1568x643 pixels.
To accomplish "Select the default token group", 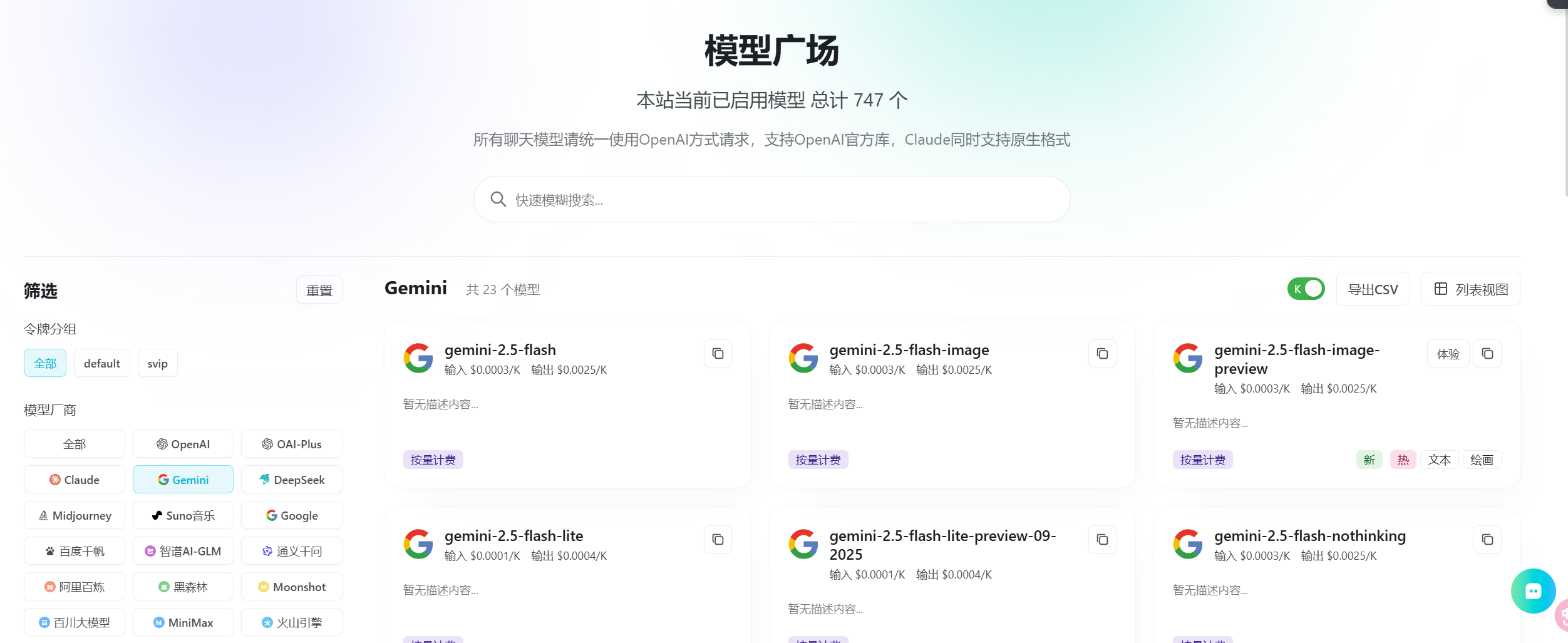I will pos(101,364).
